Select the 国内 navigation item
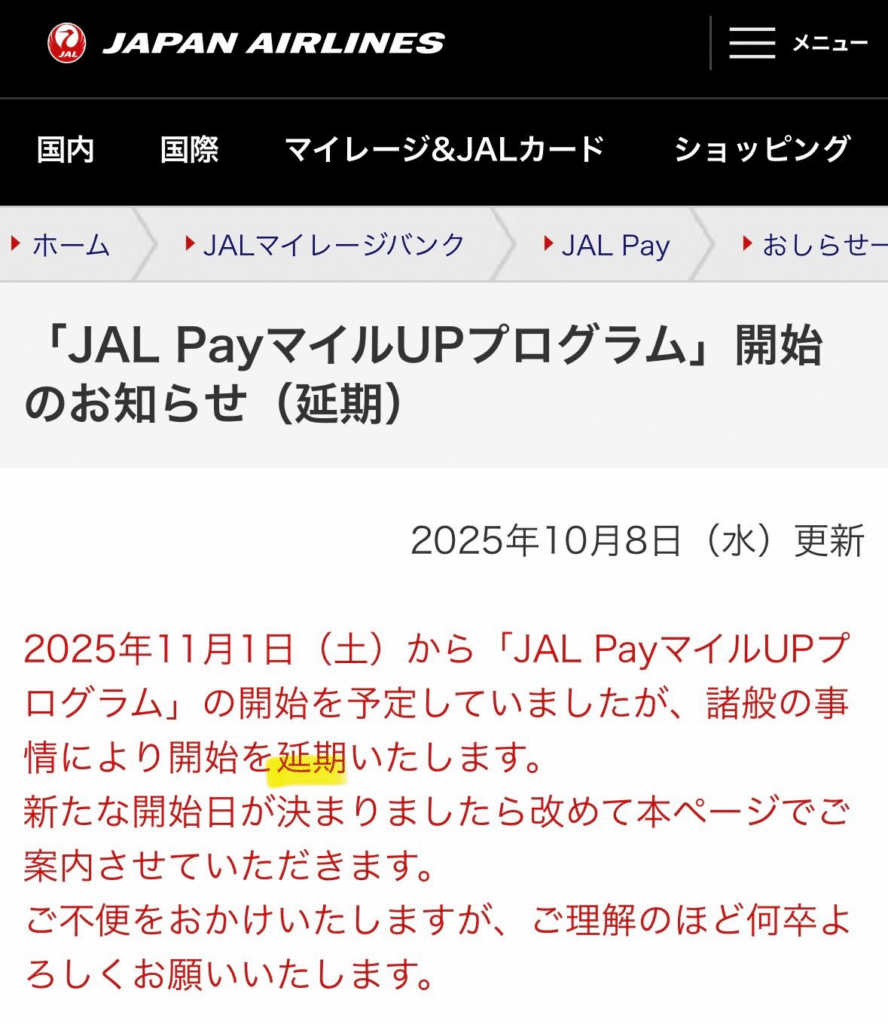This screenshot has height=1024, width=888. (x=65, y=150)
